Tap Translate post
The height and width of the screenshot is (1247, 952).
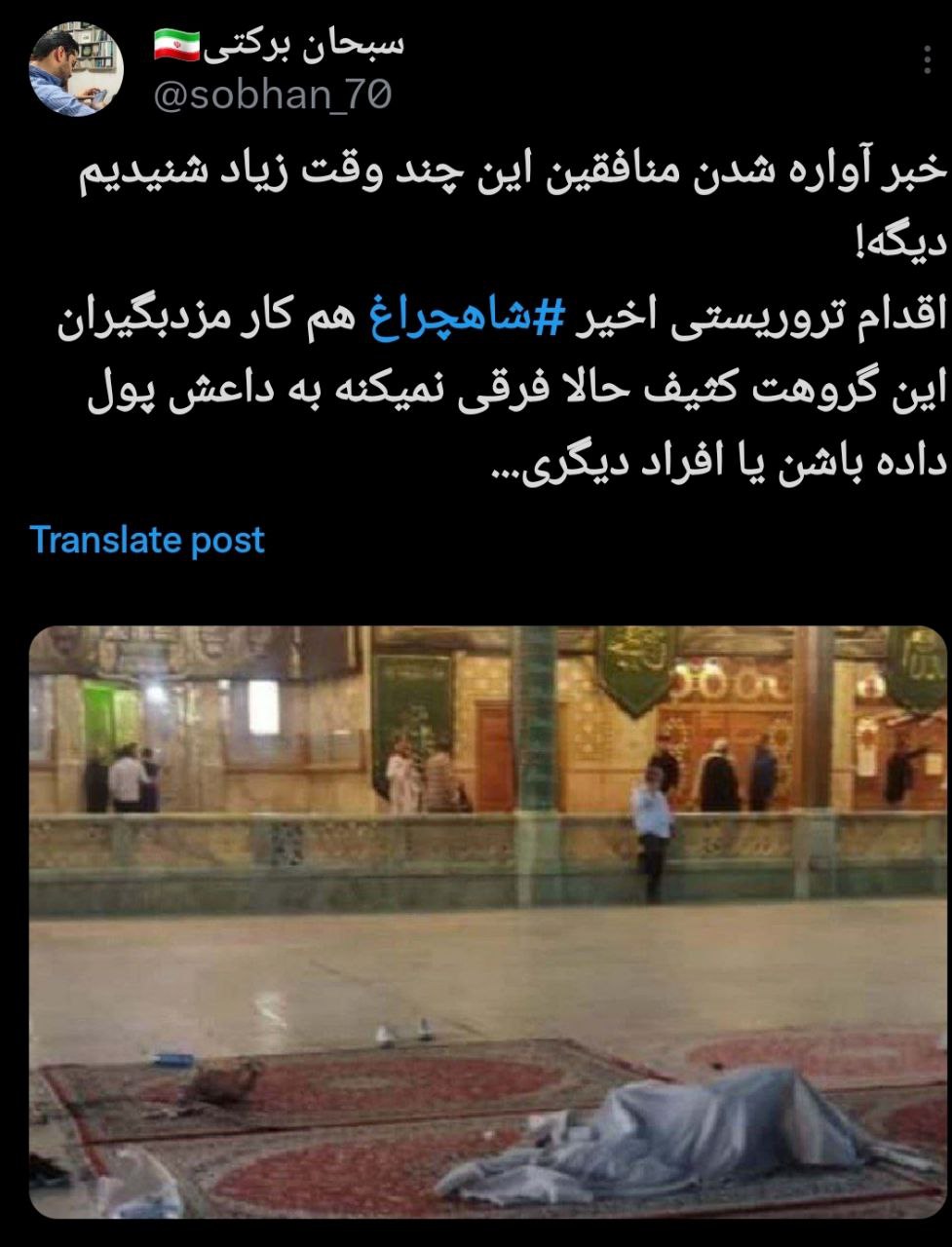tap(147, 539)
